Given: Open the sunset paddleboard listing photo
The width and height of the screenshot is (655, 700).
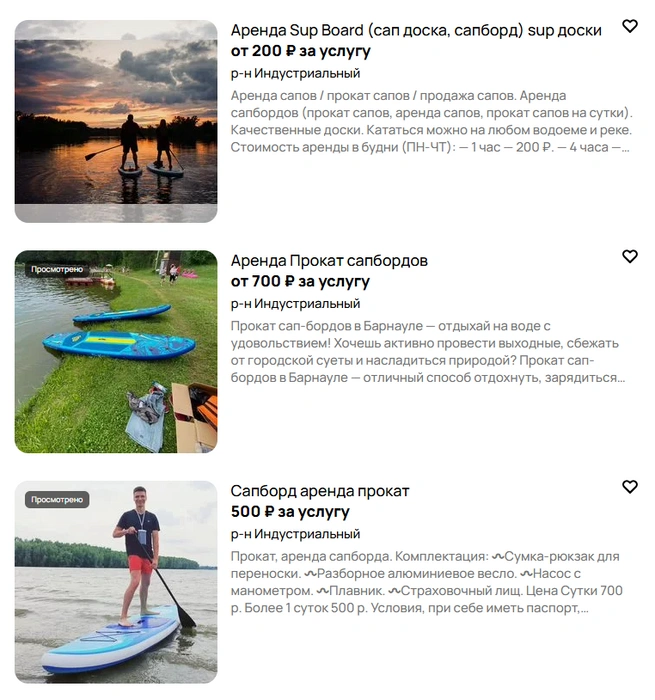Looking at the screenshot, I should pos(116,121).
